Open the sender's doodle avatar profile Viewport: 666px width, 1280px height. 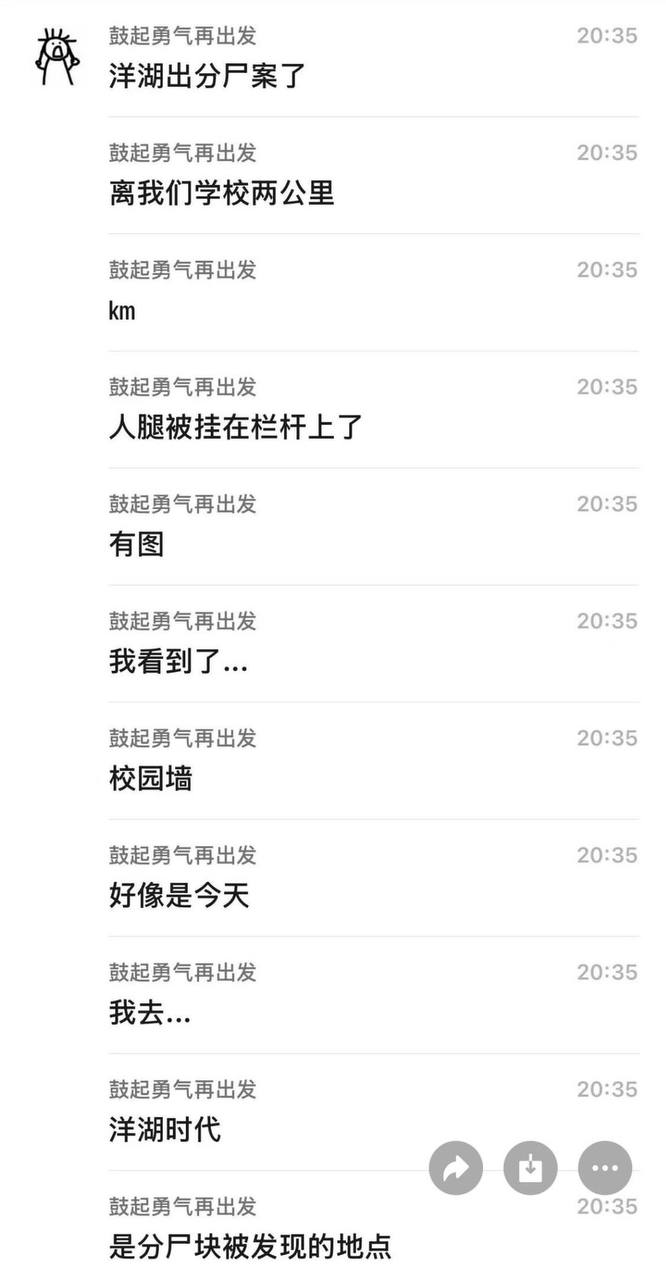[57, 57]
